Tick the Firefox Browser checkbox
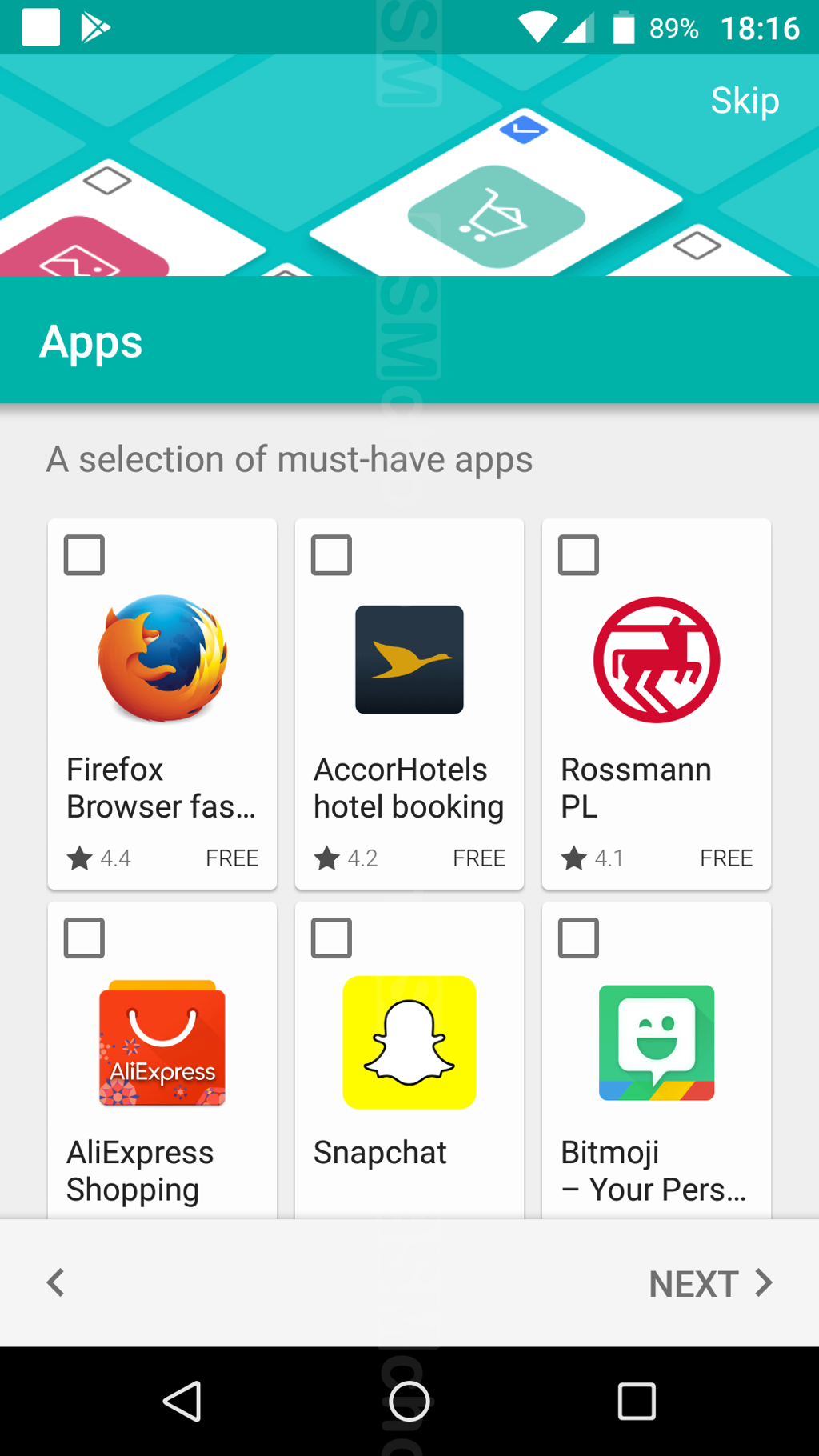 tap(84, 555)
